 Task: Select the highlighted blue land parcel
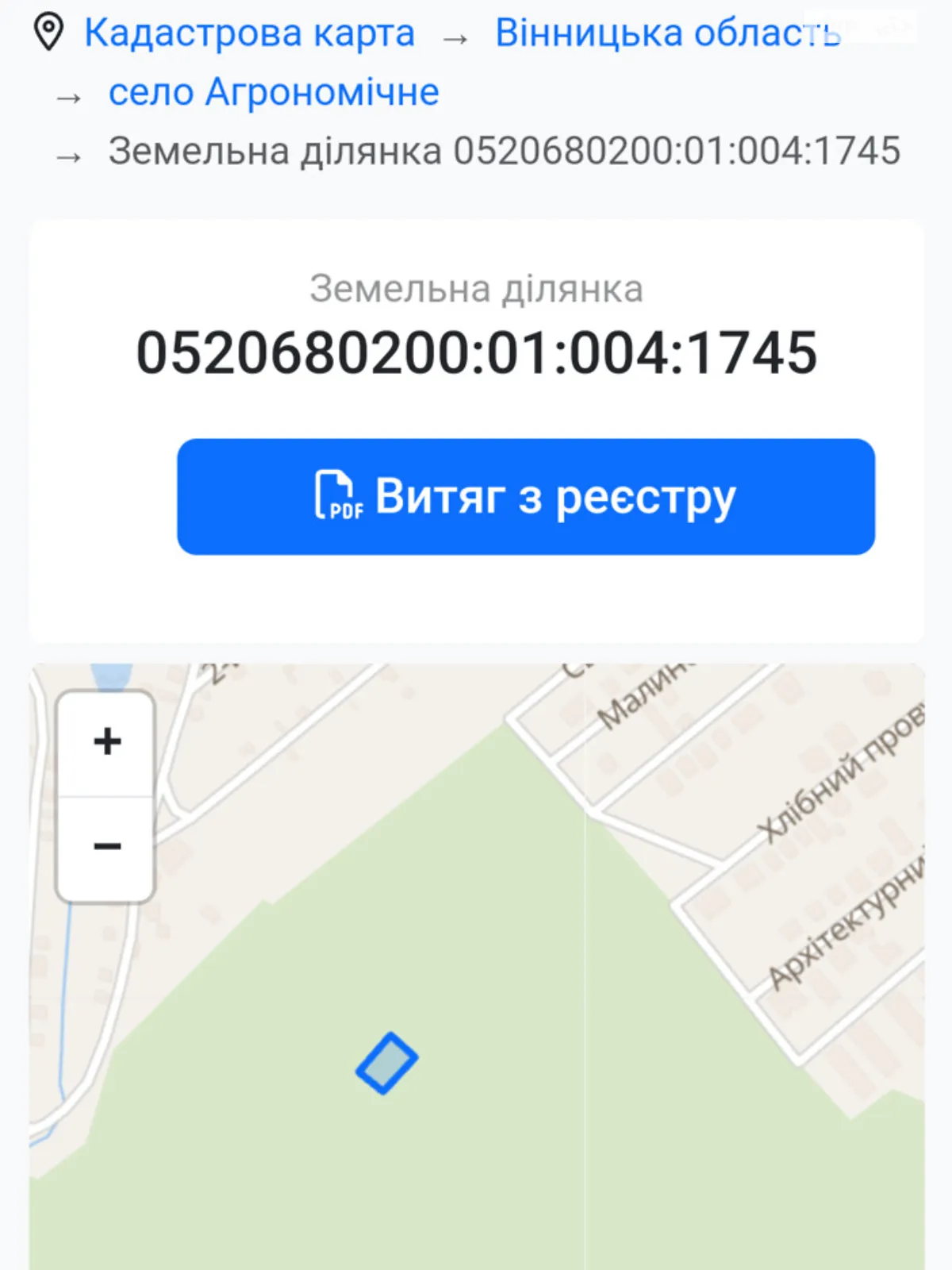(x=387, y=1064)
